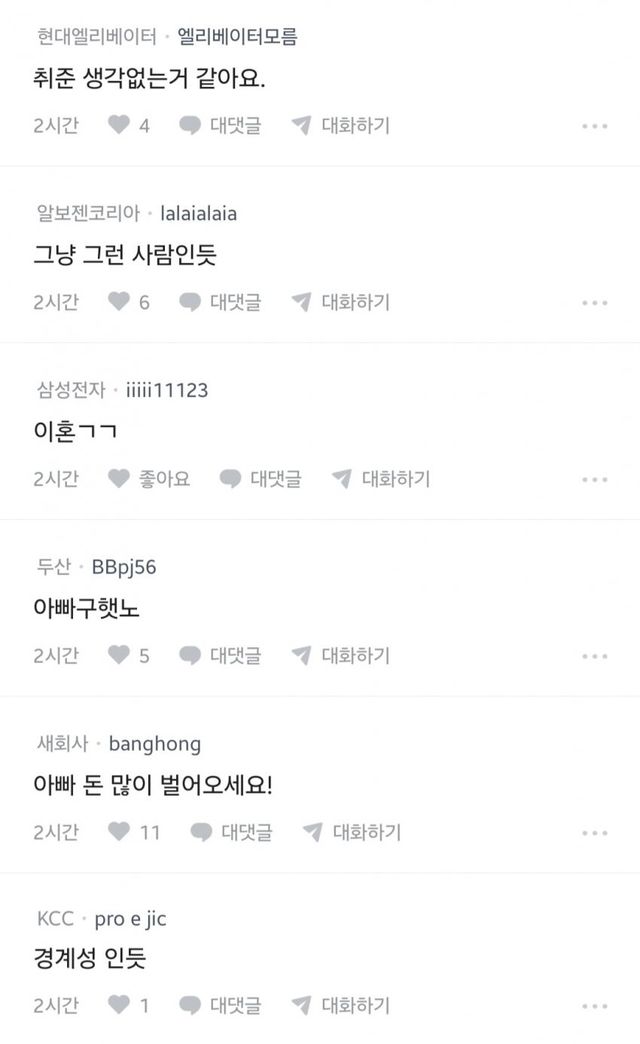This screenshot has width=640, height=1044.
Task: Like banghong's comment
Action: [x=120, y=832]
